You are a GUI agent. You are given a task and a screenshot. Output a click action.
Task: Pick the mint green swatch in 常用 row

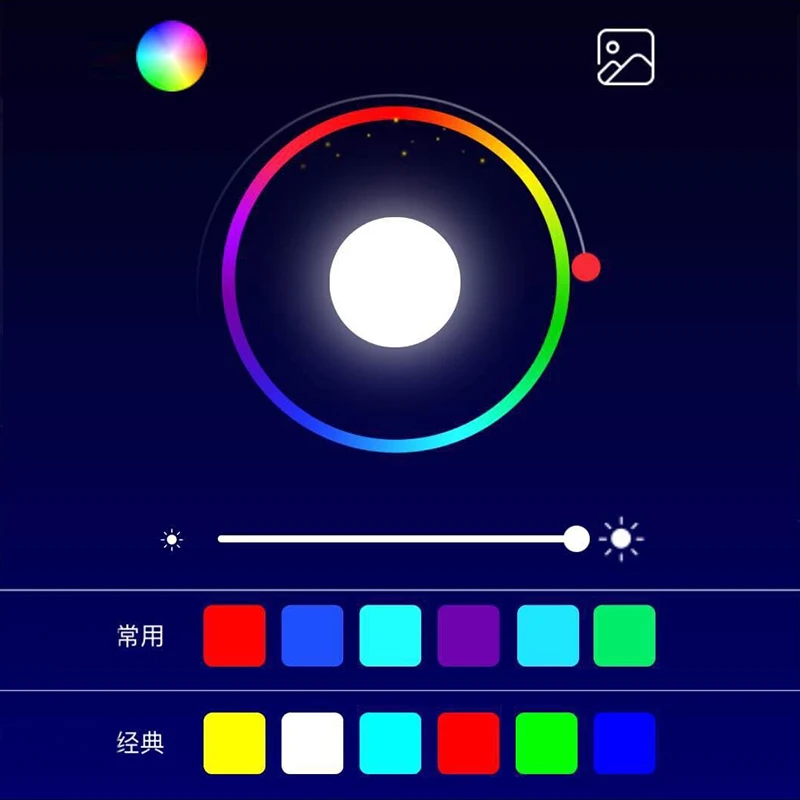[624, 636]
